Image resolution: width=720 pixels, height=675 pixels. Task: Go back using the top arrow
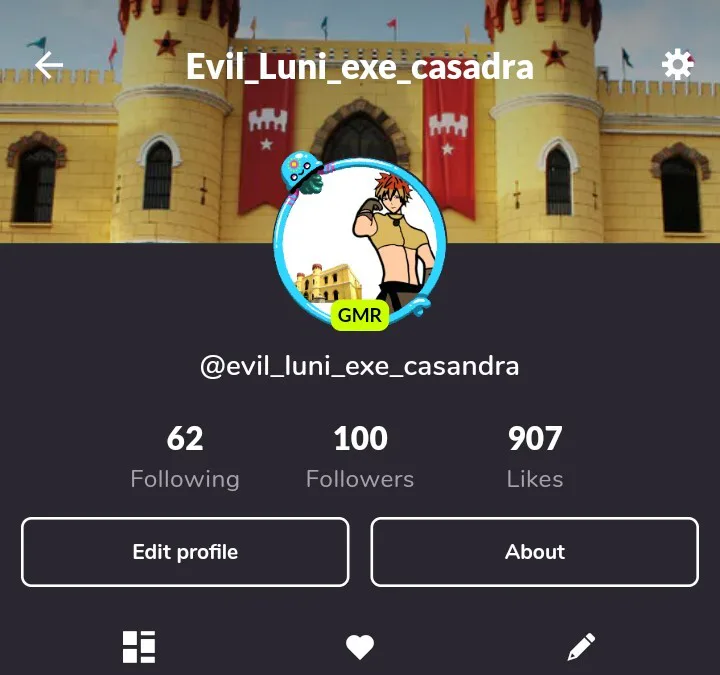pos(48,66)
